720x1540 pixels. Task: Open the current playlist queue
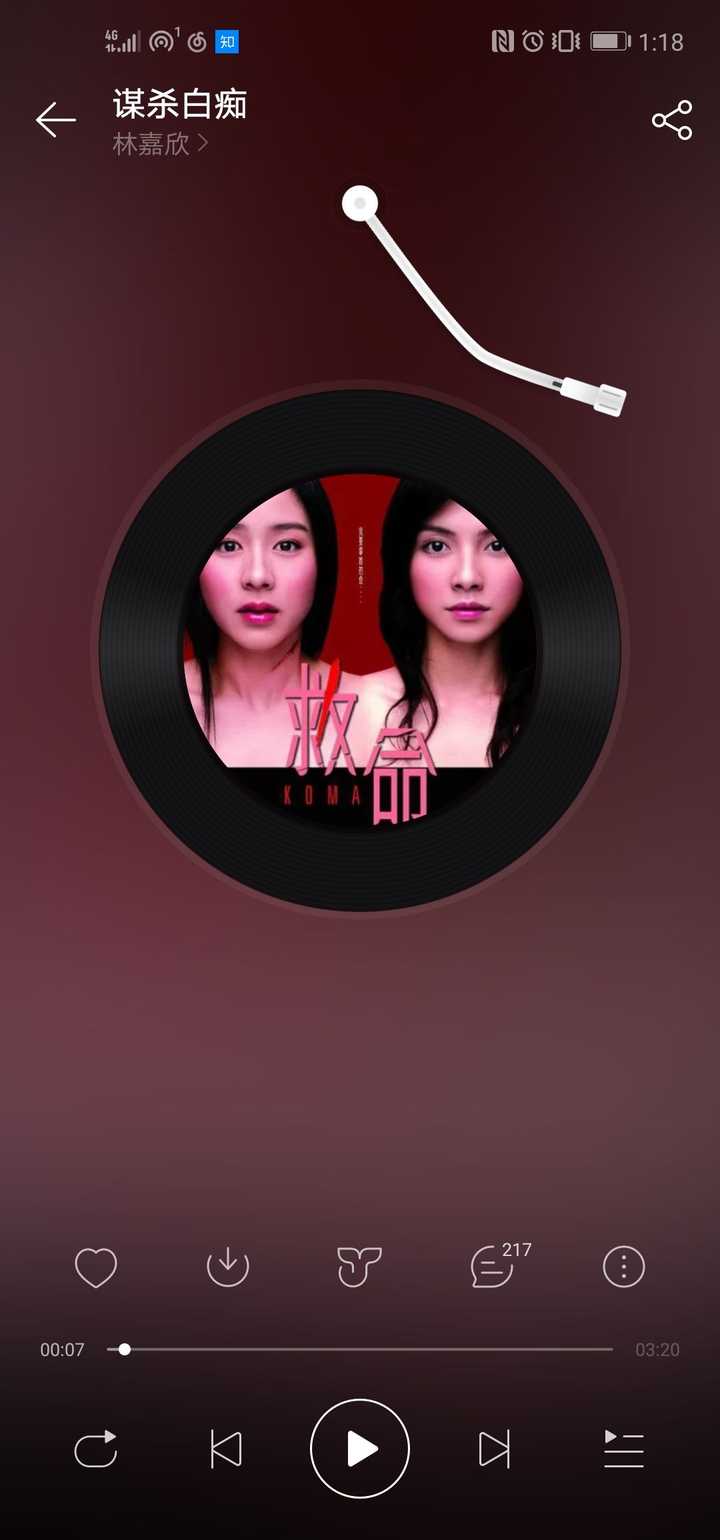[x=624, y=1449]
